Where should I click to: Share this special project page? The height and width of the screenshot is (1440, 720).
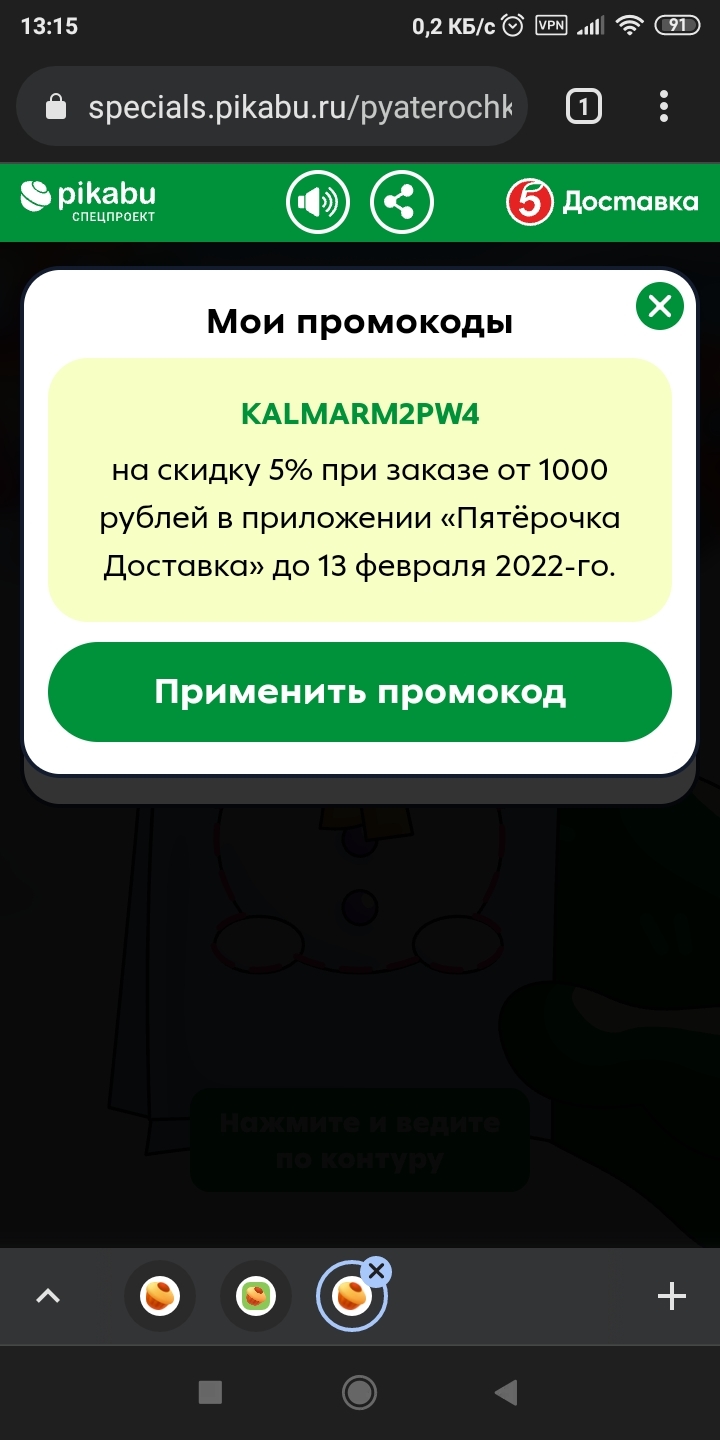[x=402, y=202]
